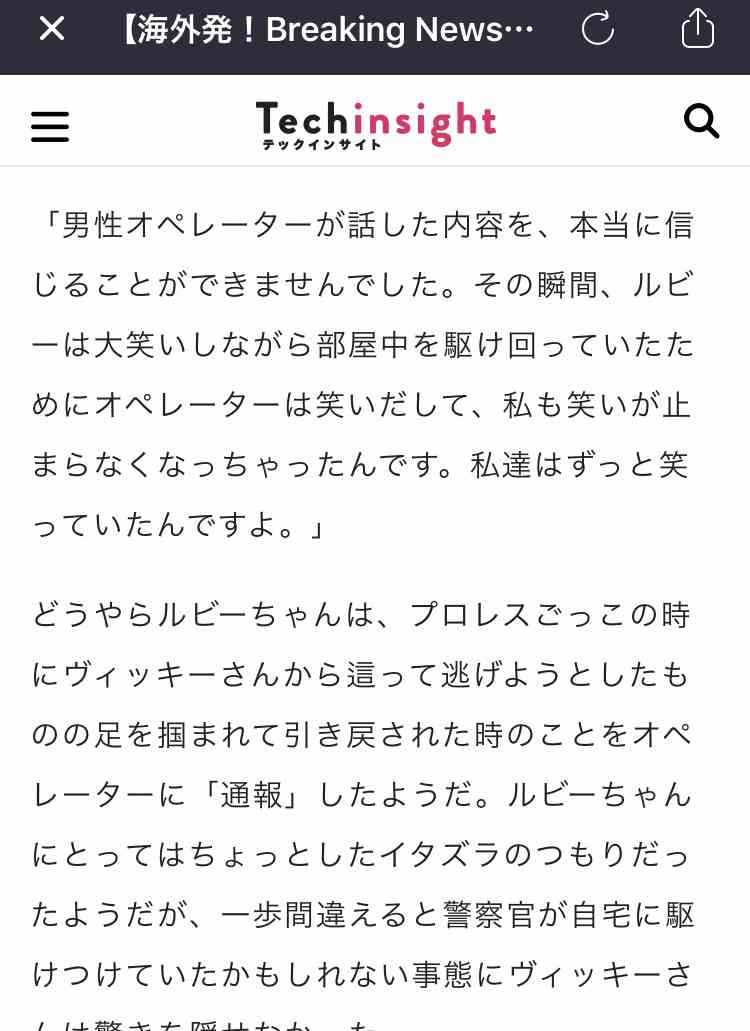Go to Techinsight home via logo
Image resolution: width=750 pixels, height=1031 pixels.
pos(375,124)
